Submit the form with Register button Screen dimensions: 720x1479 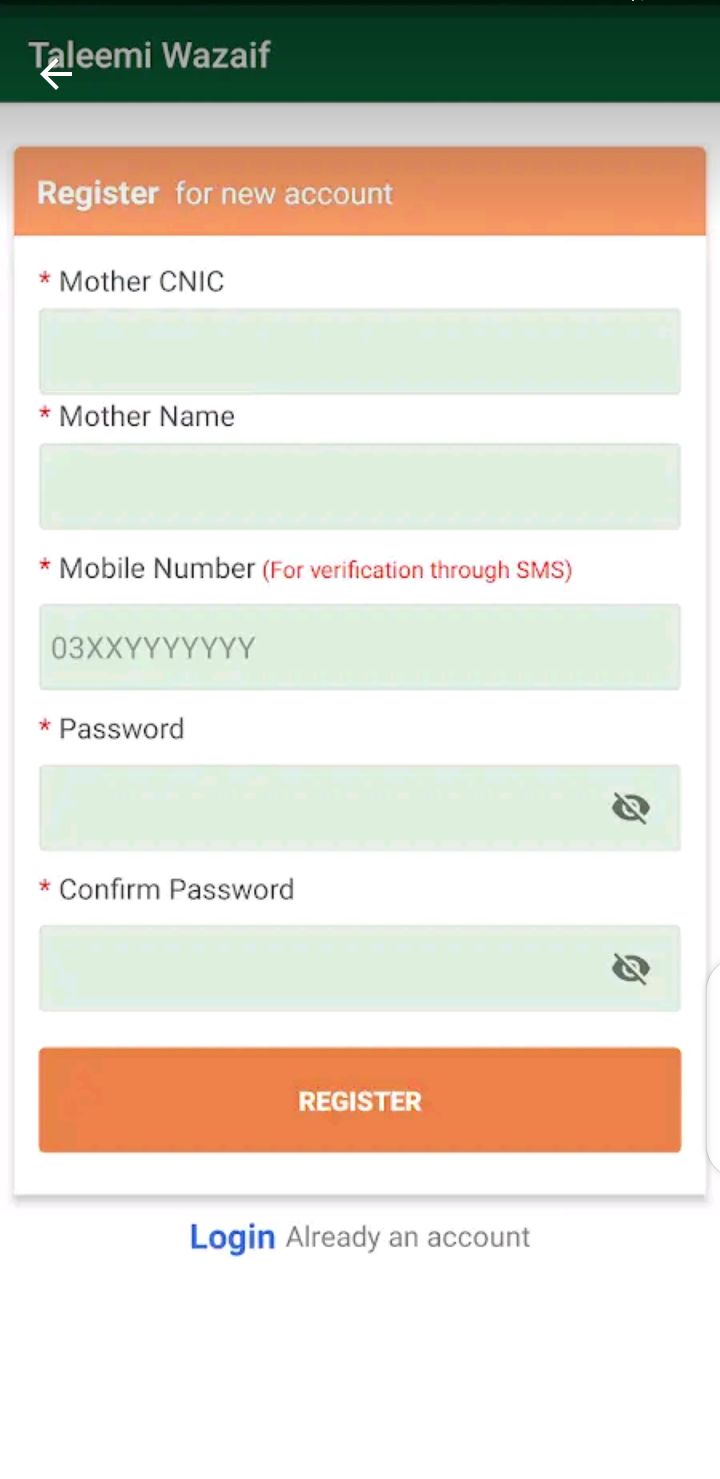[x=359, y=1100]
